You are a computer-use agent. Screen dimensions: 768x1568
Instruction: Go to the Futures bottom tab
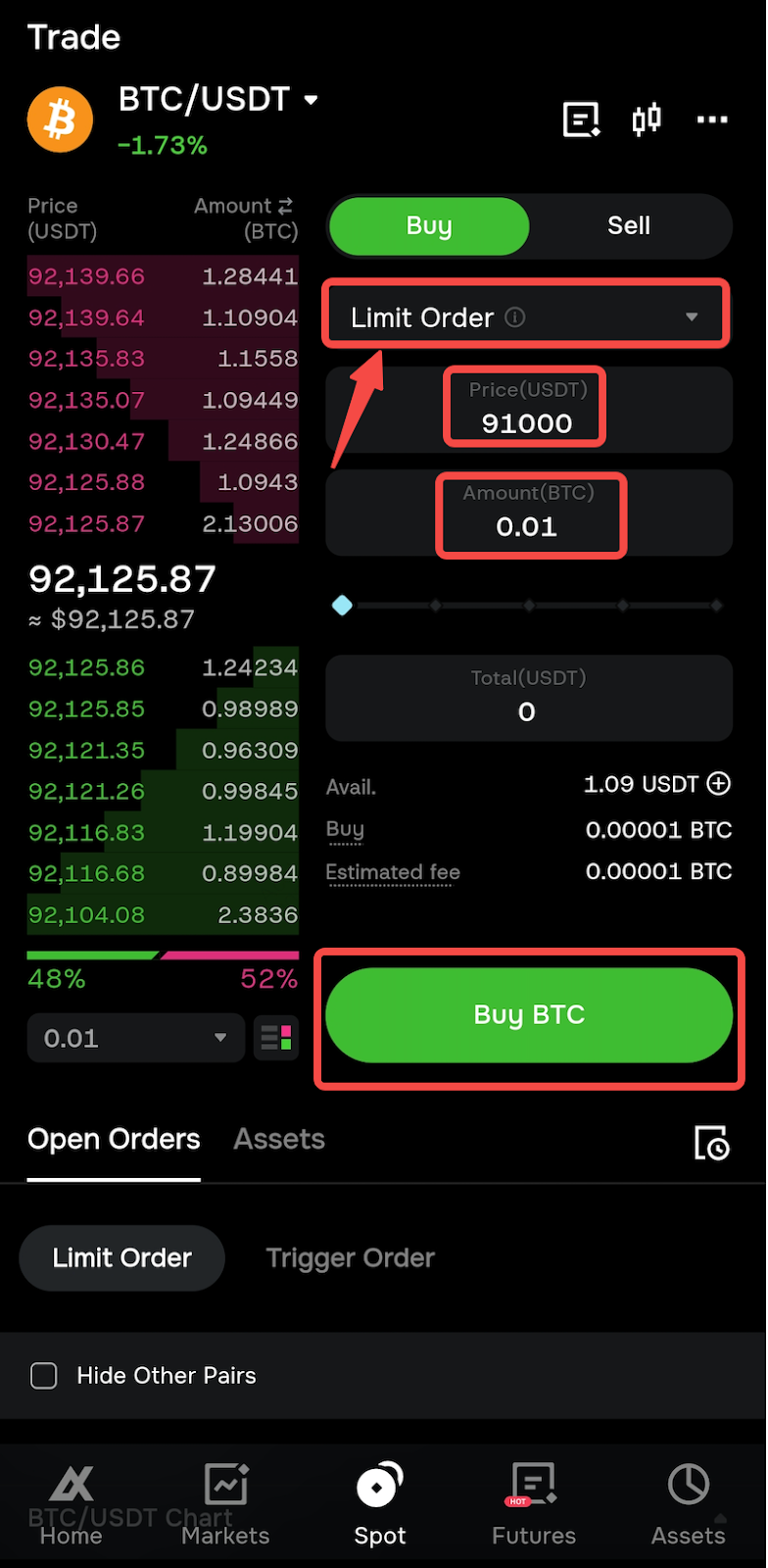tap(534, 1505)
